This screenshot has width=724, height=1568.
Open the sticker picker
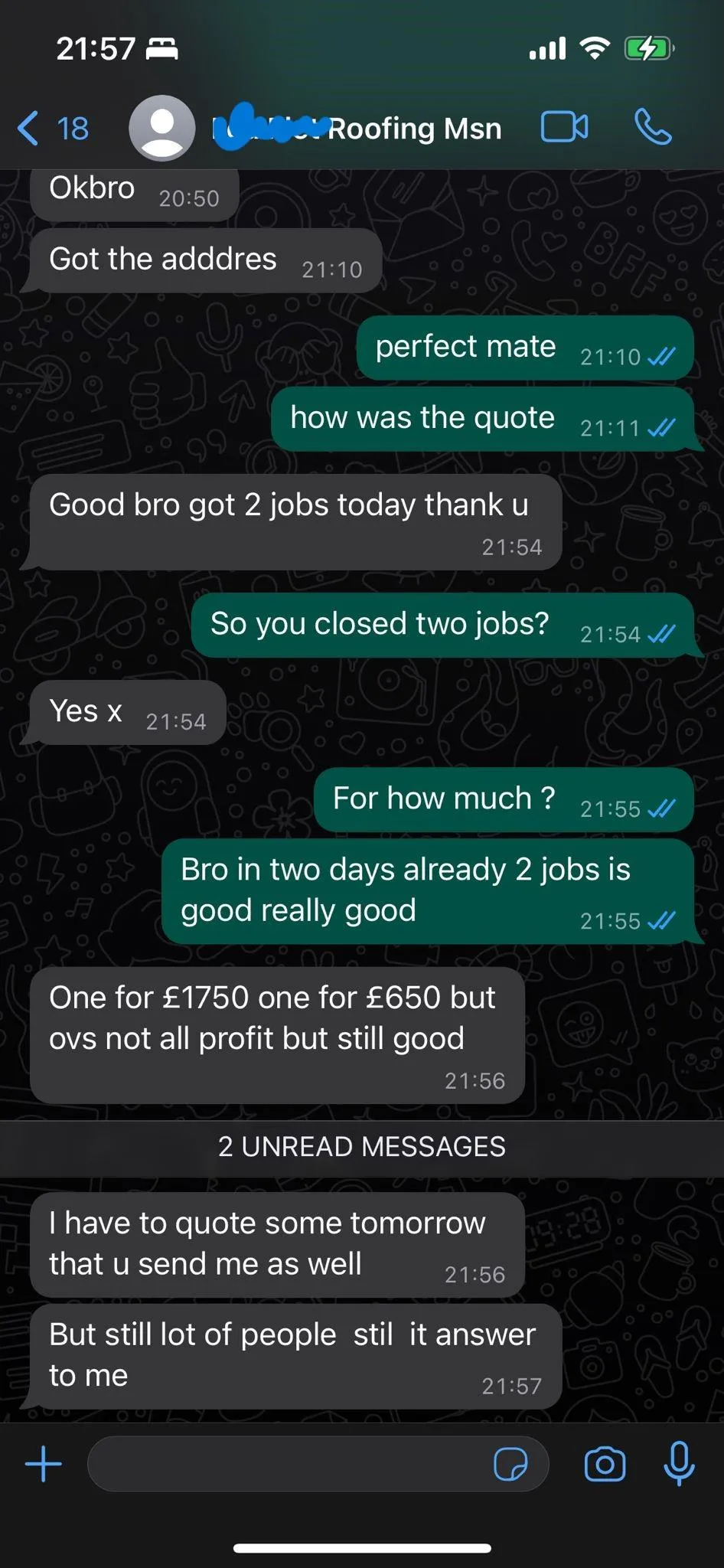pos(510,1465)
